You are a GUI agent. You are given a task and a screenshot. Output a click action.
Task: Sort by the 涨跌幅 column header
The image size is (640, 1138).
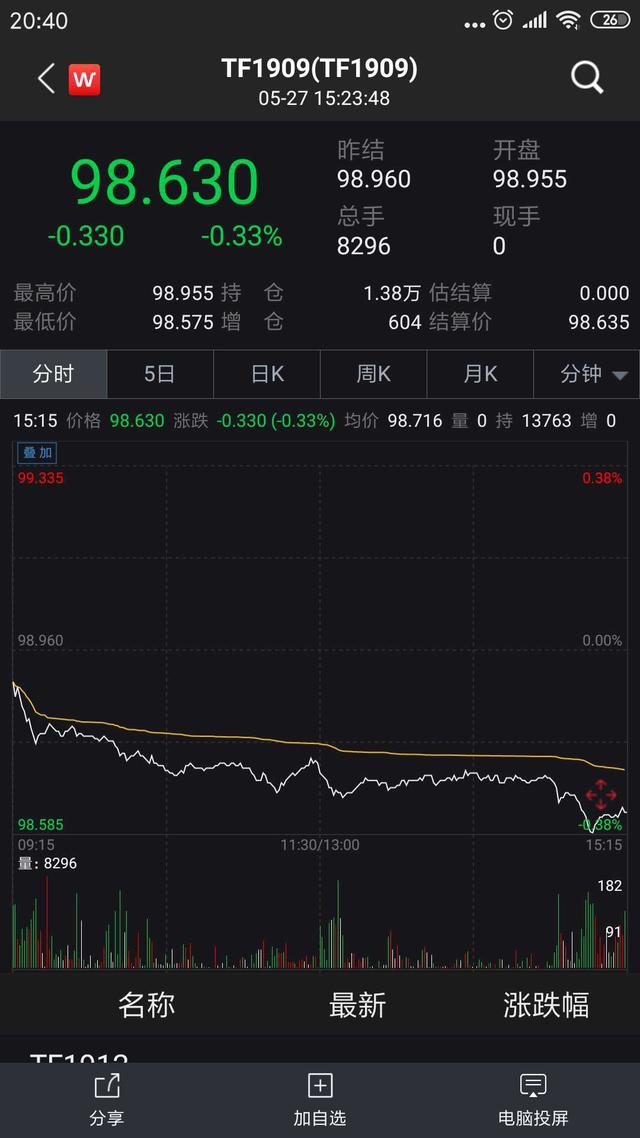(x=546, y=1005)
